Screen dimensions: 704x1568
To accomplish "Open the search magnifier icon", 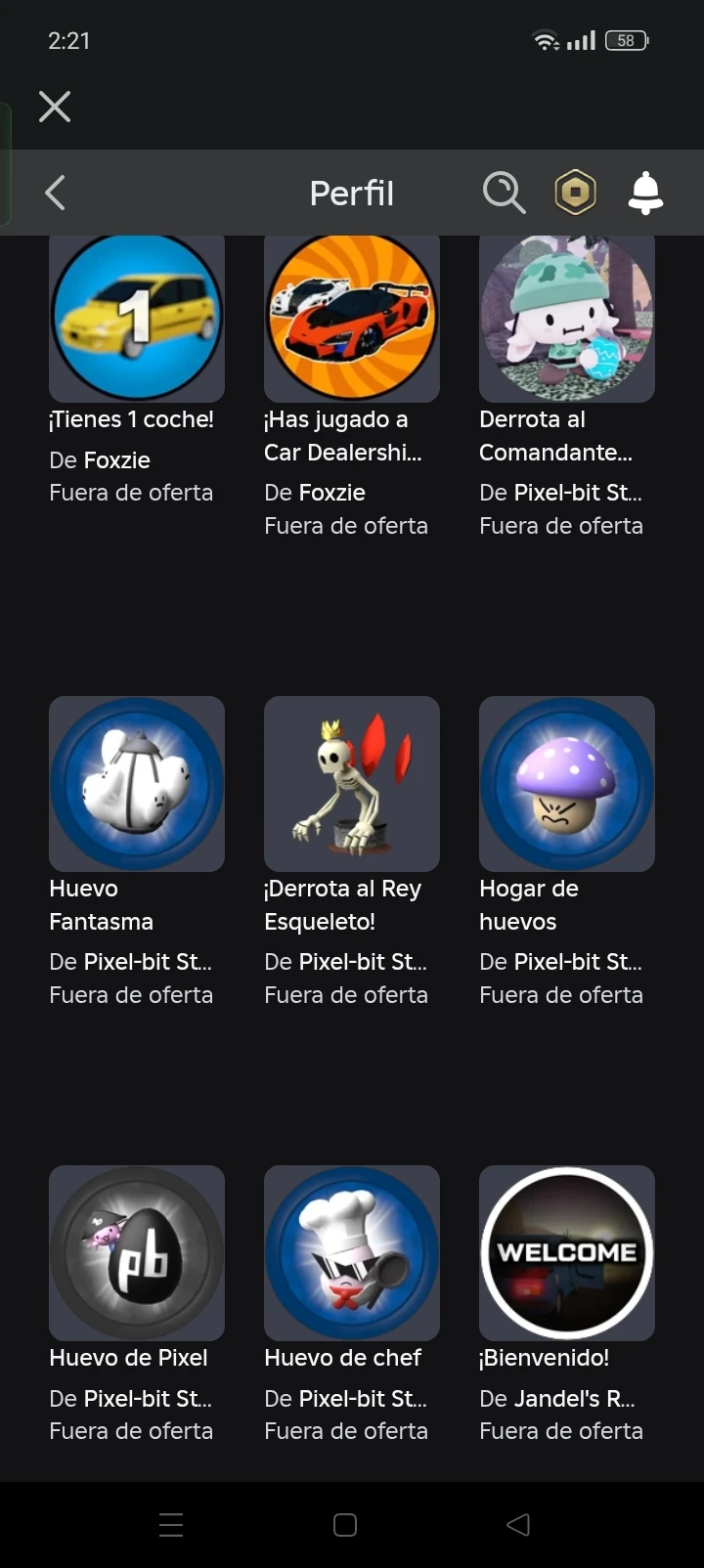I will (504, 193).
